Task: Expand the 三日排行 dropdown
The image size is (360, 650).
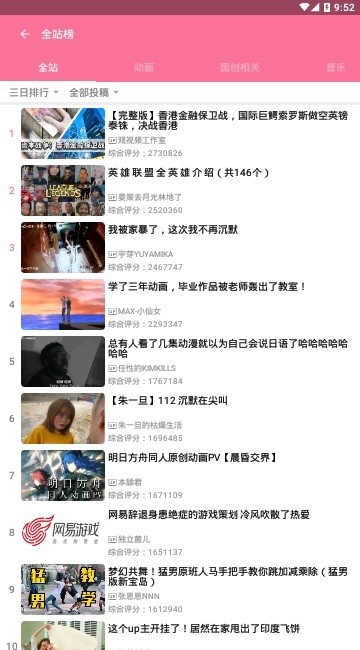Action: tap(34, 92)
